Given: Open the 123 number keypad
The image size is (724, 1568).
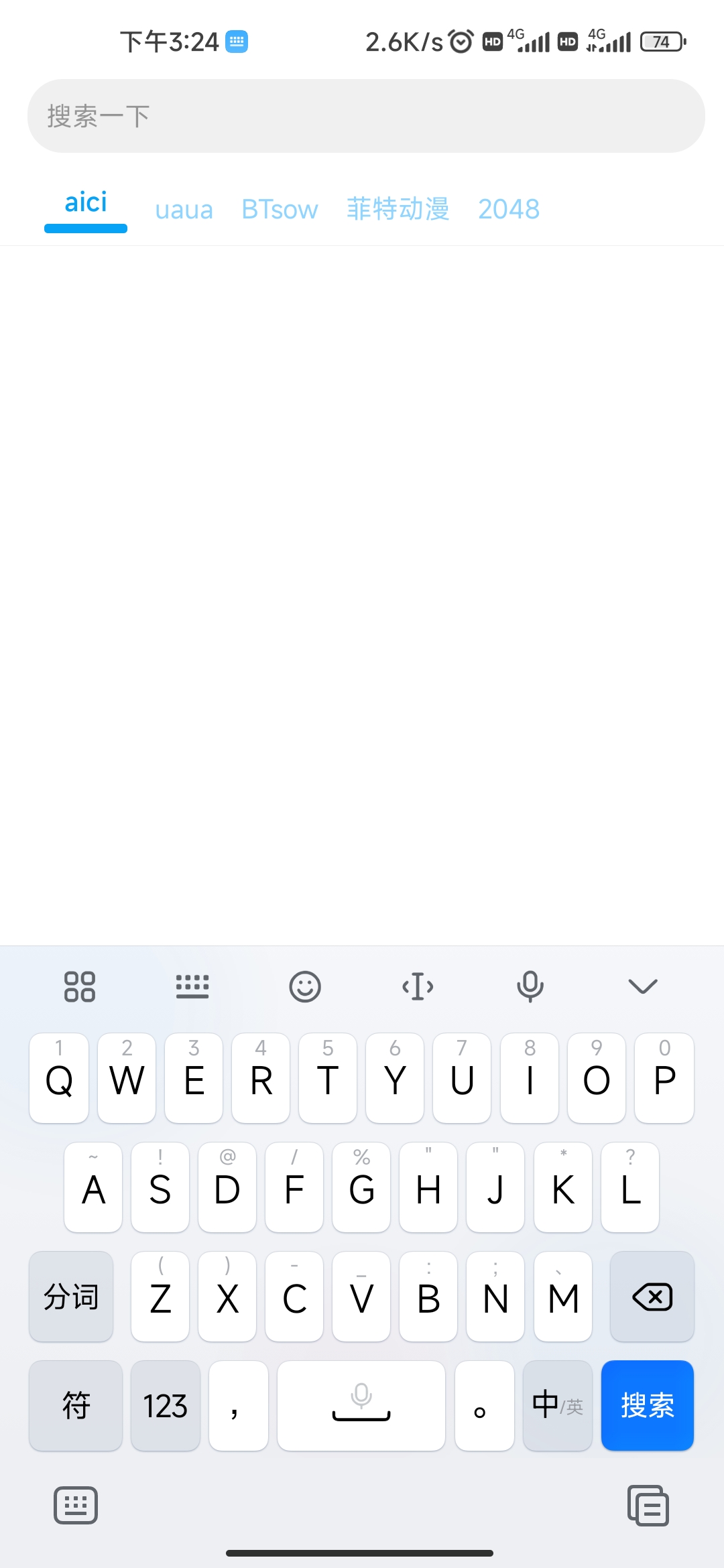Looking at the screenshot, I should [165, 1405].
